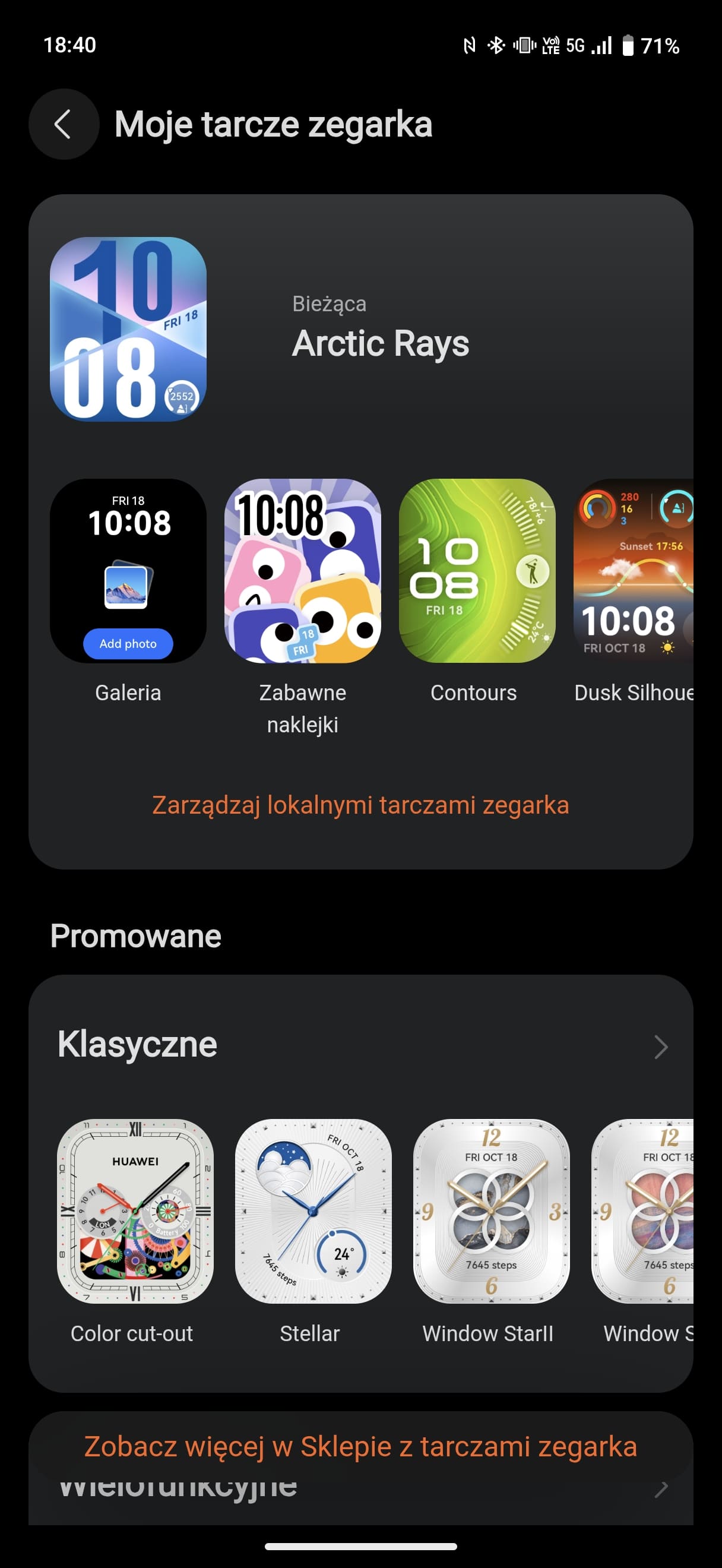The width and height of the screenshot is (722, 1568).
Task: Expand the Klasyczne category
Action: click(x=661, y=1047)
